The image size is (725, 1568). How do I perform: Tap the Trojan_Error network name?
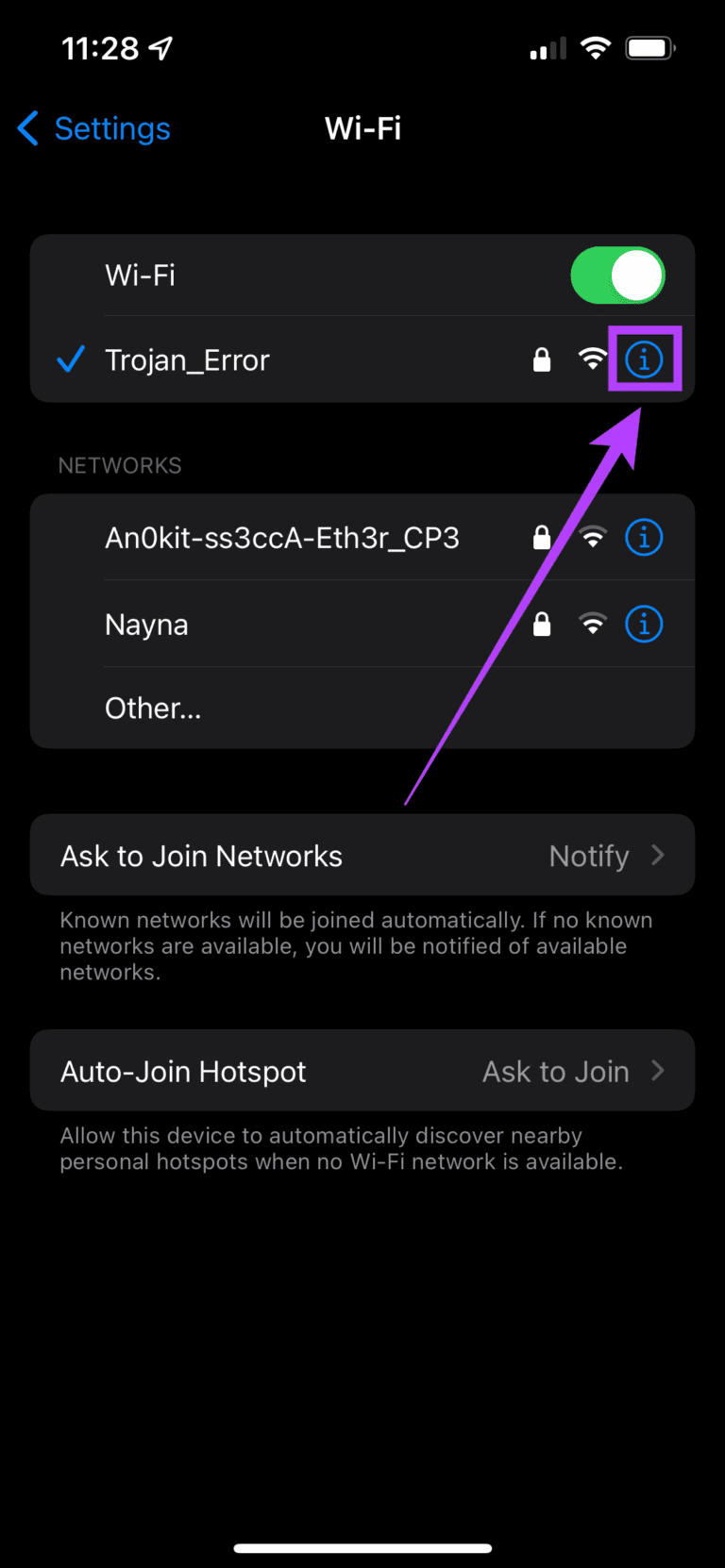pyautogui.click(x=188, y=359)
